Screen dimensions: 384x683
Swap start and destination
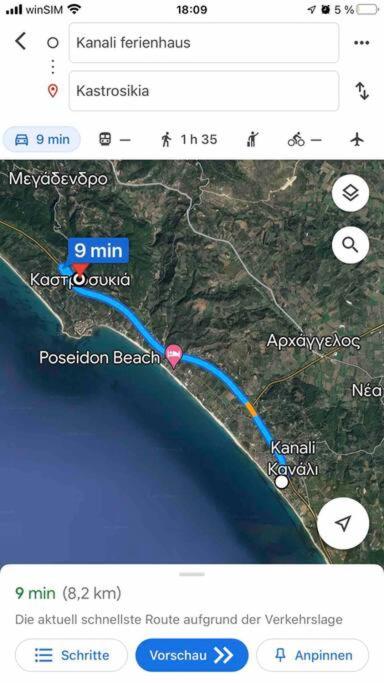click(x=362, y=91)
